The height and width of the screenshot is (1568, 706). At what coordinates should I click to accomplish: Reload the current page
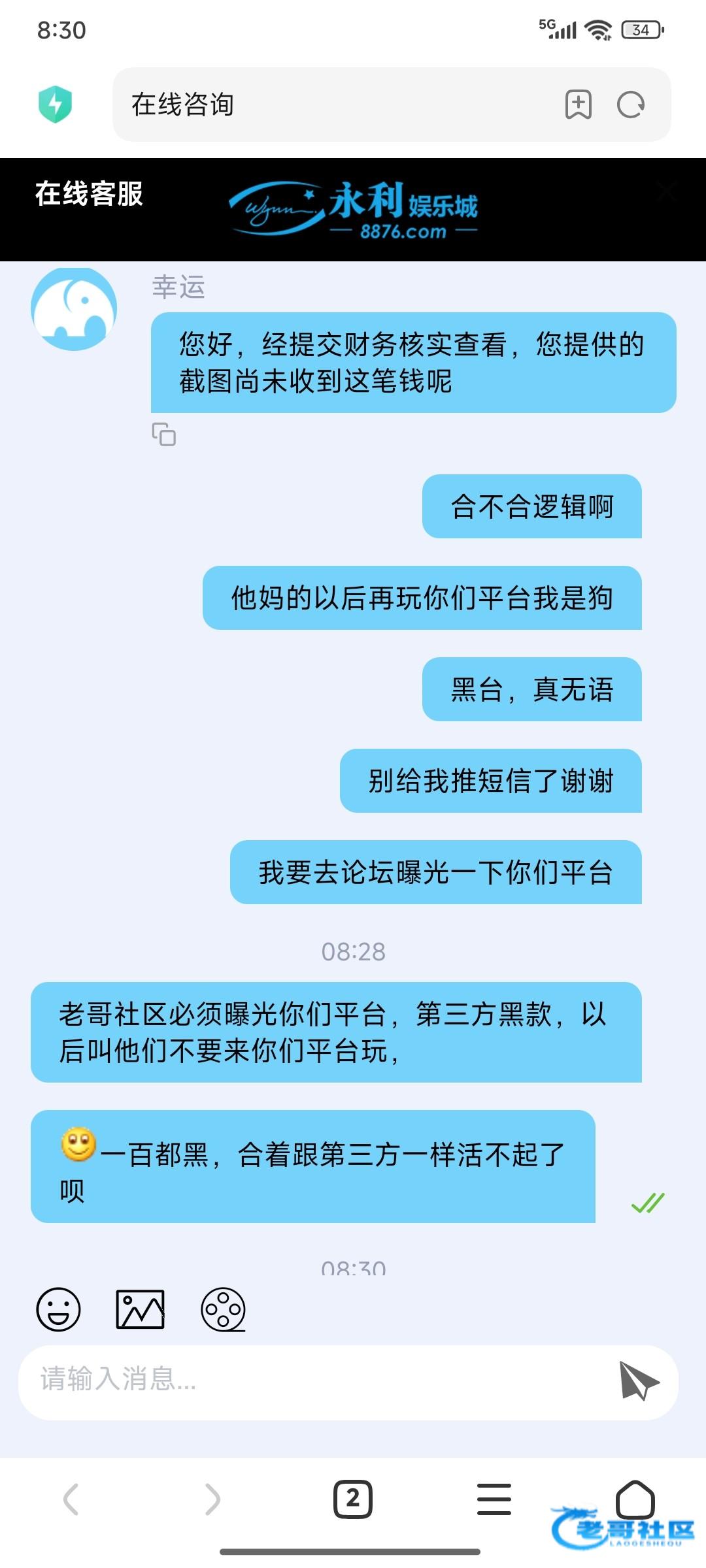[631, 105]
